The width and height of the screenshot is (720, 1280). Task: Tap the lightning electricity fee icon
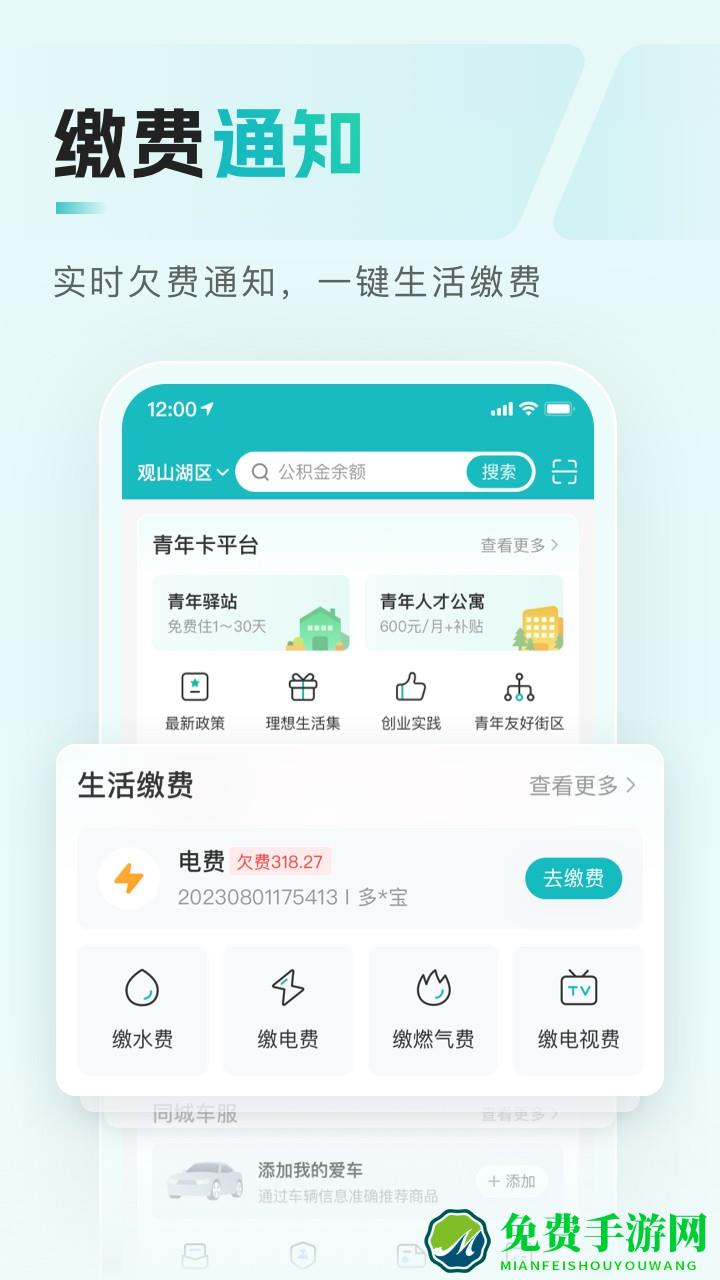click(129, 879)
